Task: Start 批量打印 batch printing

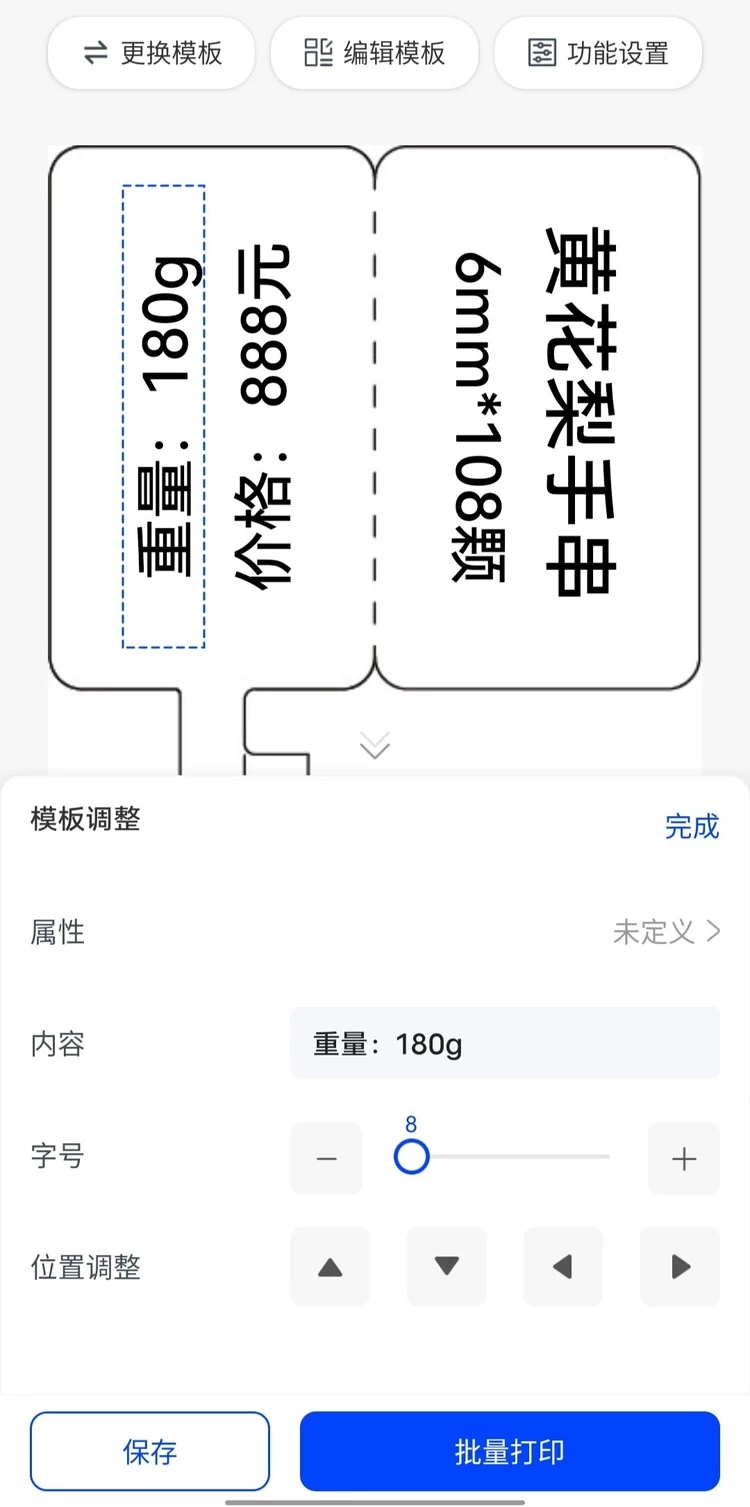Action: pyautogui.click(x=509, y=1451)
